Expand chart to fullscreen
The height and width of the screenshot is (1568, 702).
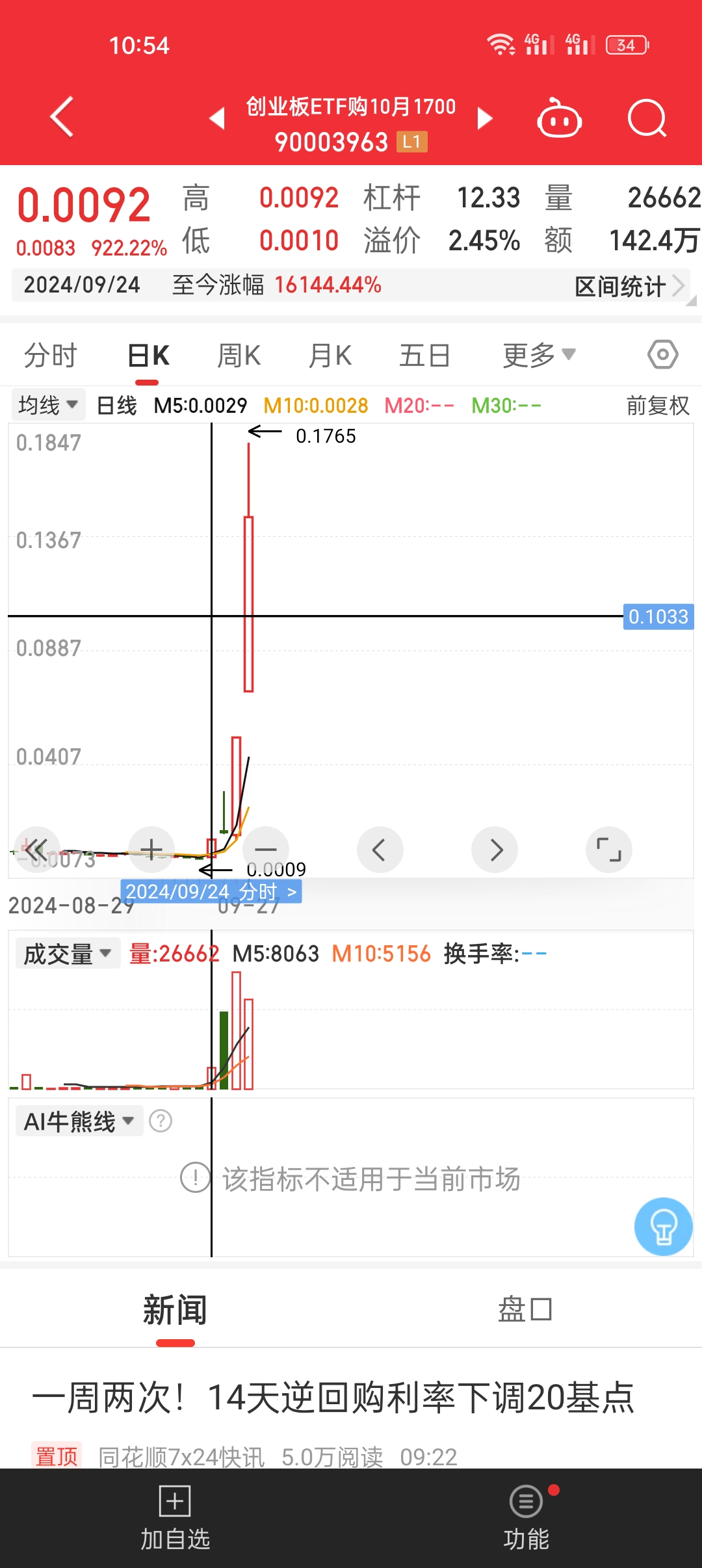pos(608,850)
